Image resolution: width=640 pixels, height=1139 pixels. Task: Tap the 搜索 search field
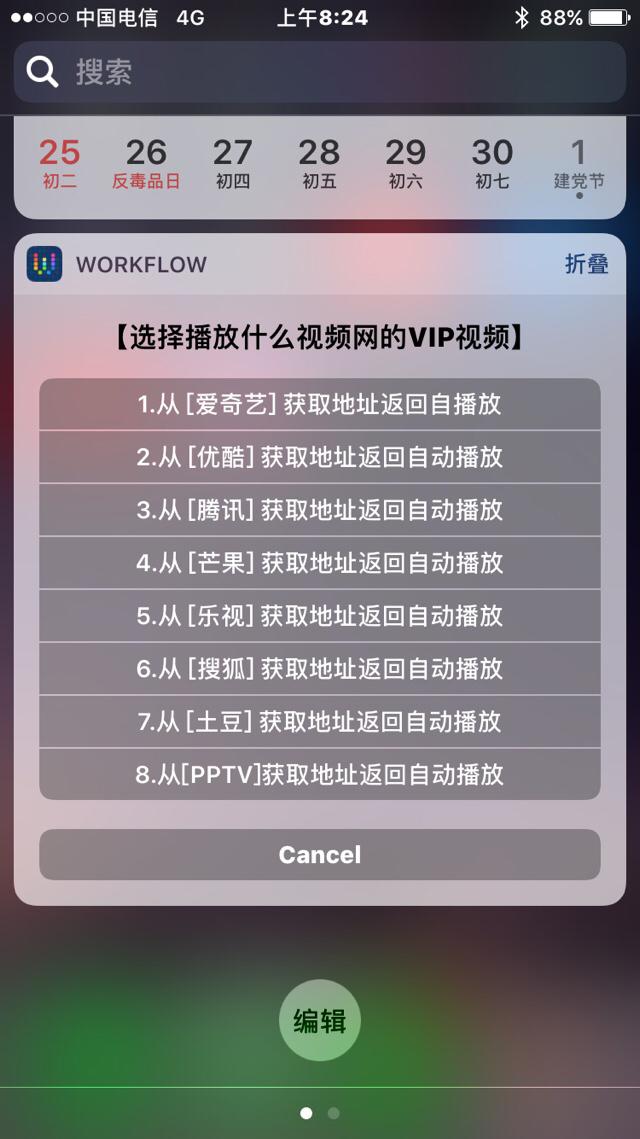tap(320, 72)
